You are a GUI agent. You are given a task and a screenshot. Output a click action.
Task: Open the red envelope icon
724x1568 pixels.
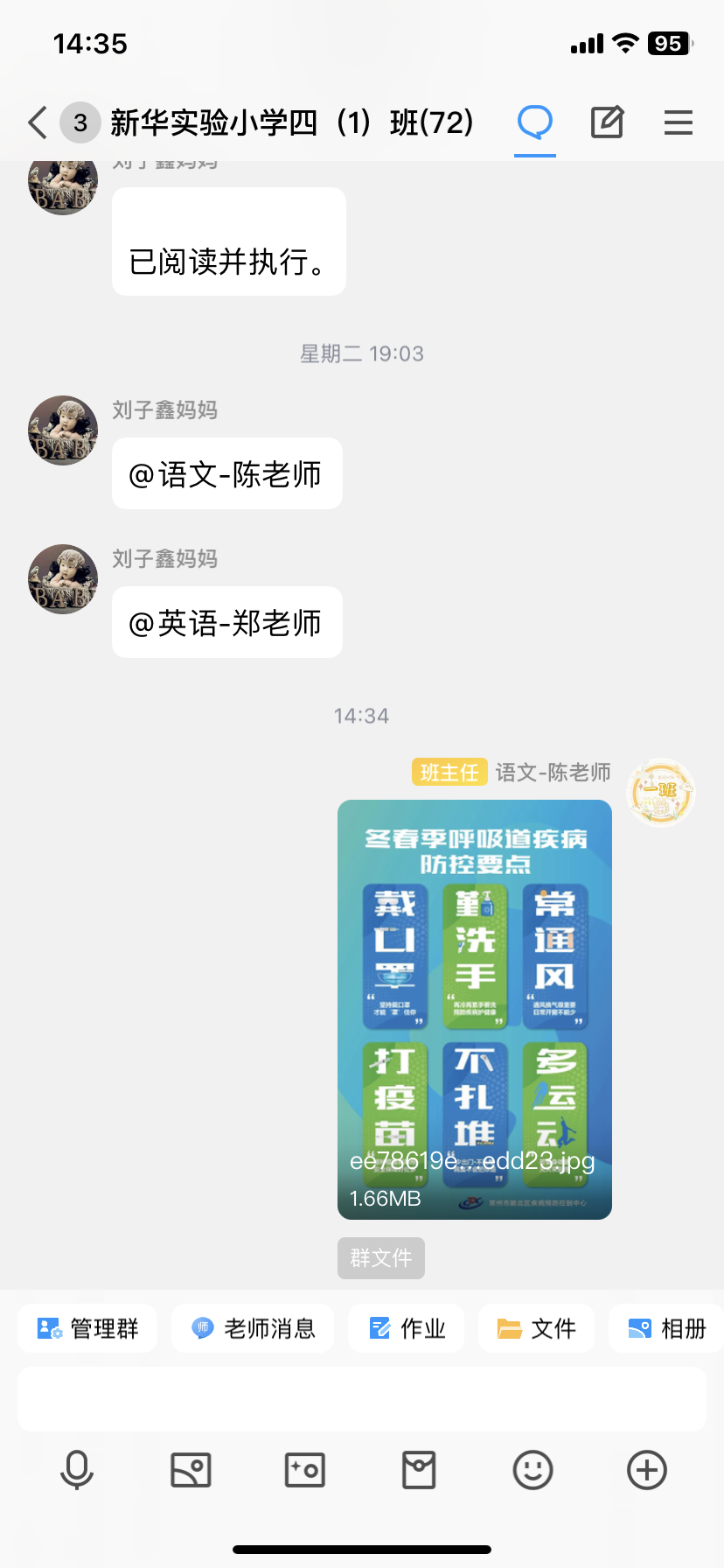point(419,1470)
